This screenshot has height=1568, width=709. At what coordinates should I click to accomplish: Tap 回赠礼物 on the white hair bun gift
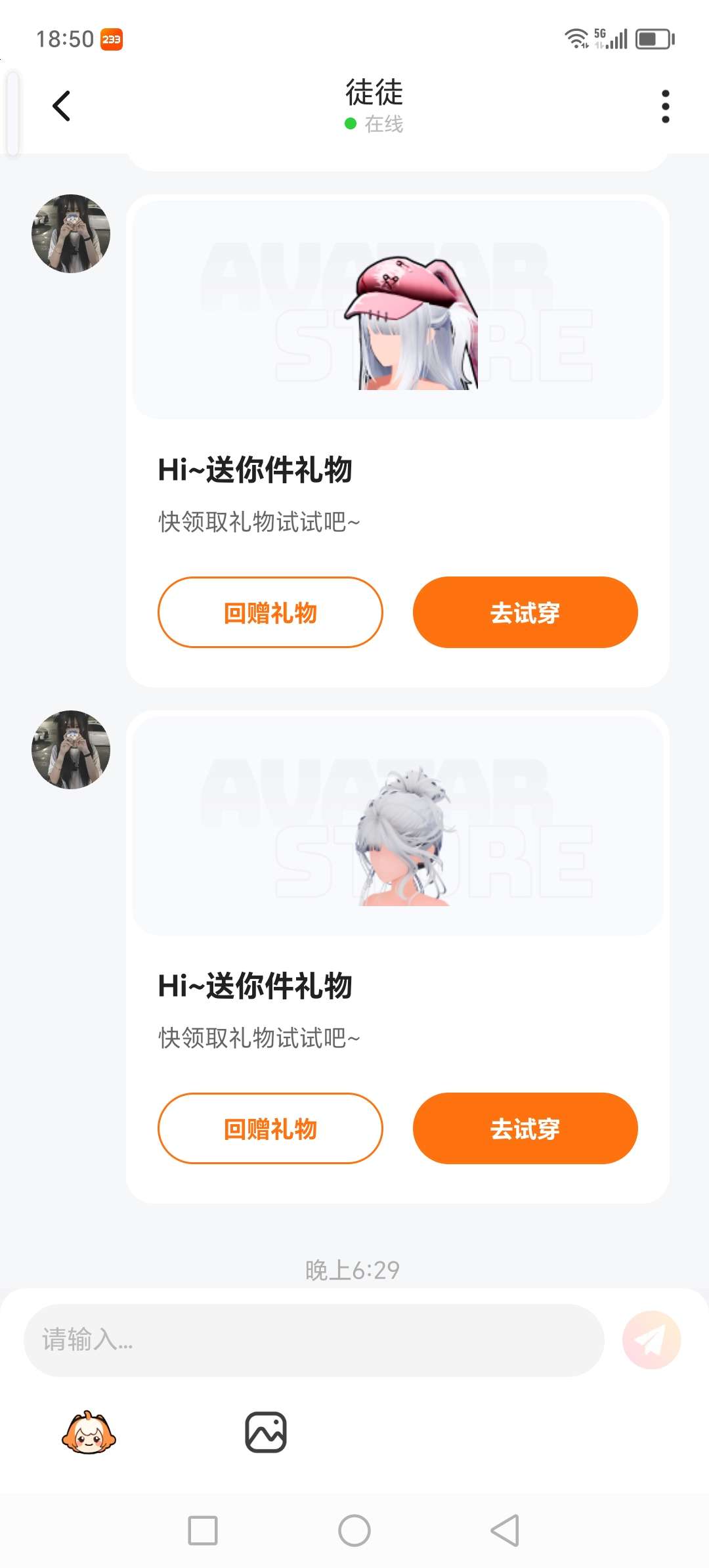click(x=270, y=1128)
